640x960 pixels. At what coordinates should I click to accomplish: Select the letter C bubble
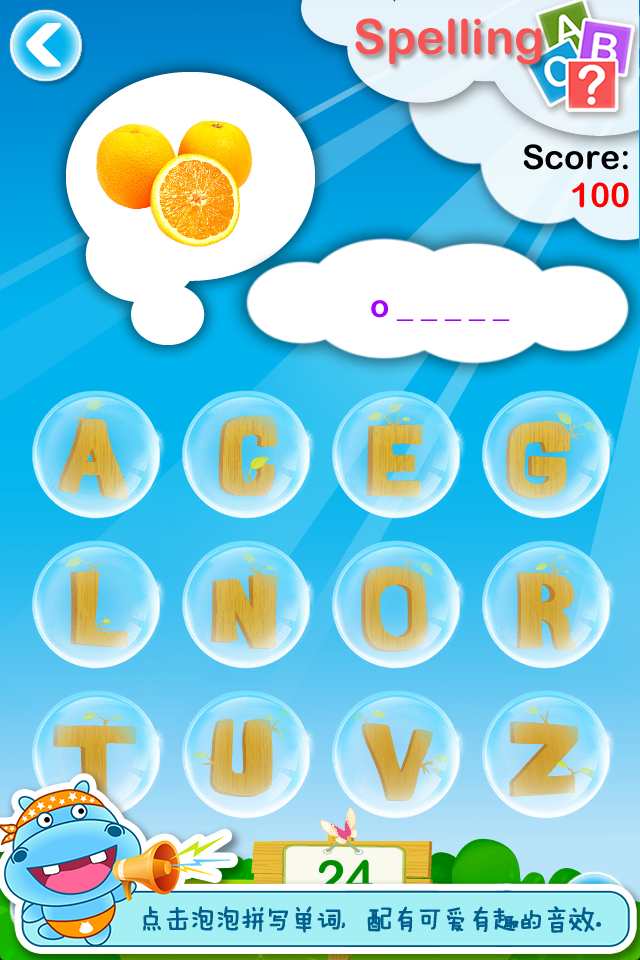pyautogui.click(x=246, y=455)
